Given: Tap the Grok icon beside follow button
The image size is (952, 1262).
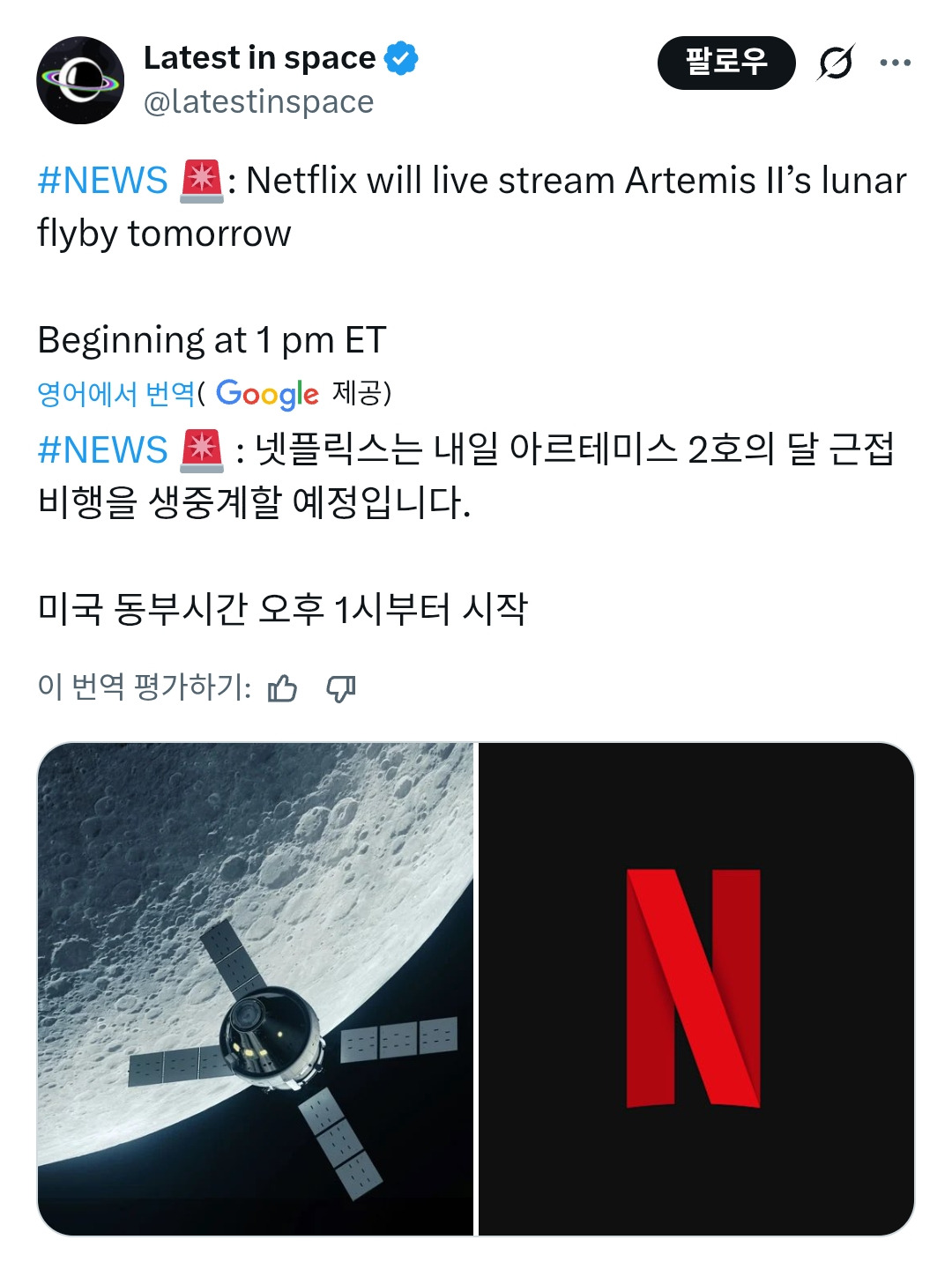Looking at the screenshot, I should click(835, 63).
